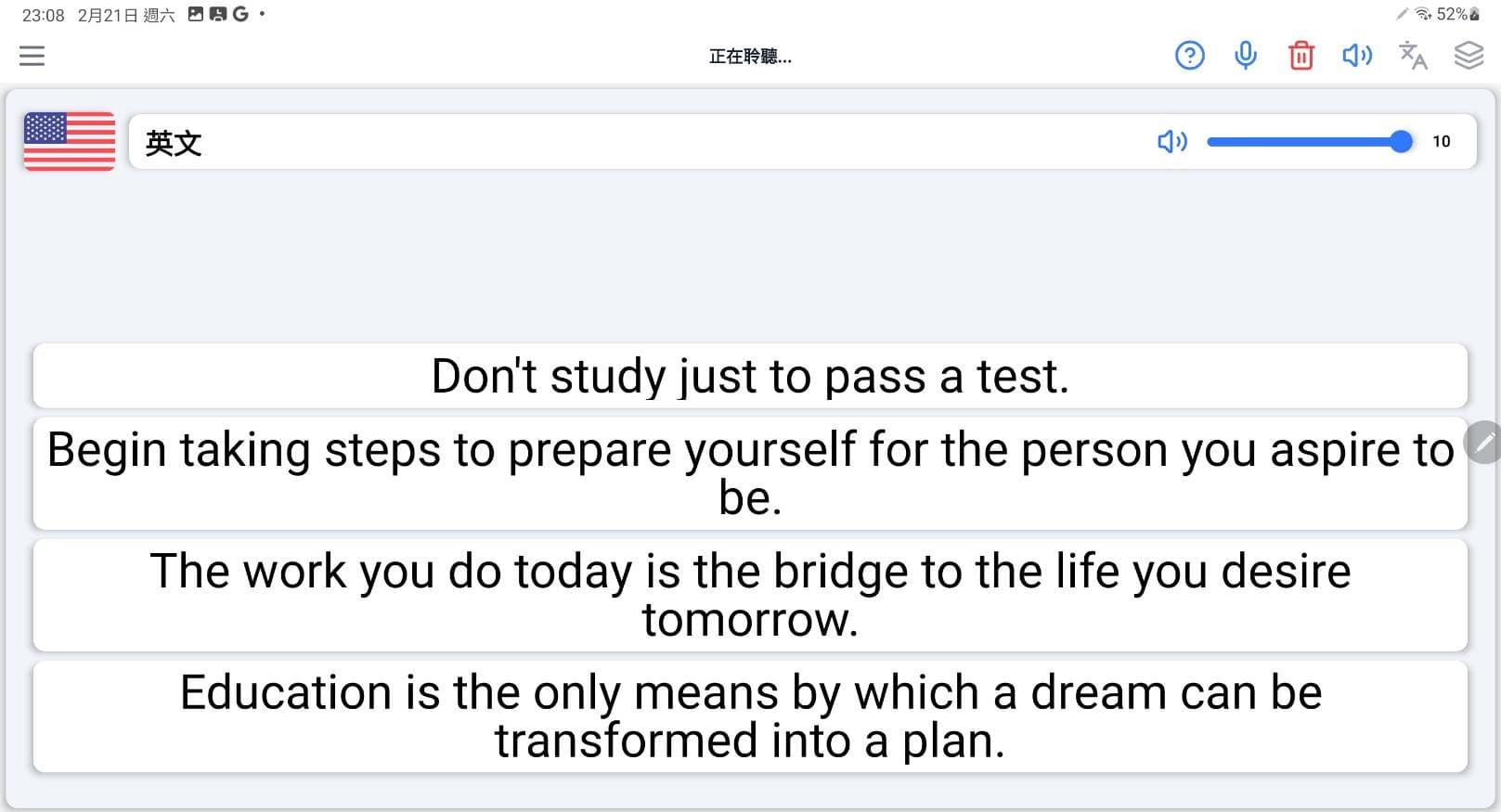The width and height of the screenshot is (1501, 812).
Task: Select the US flag language button
Action: 70,142
